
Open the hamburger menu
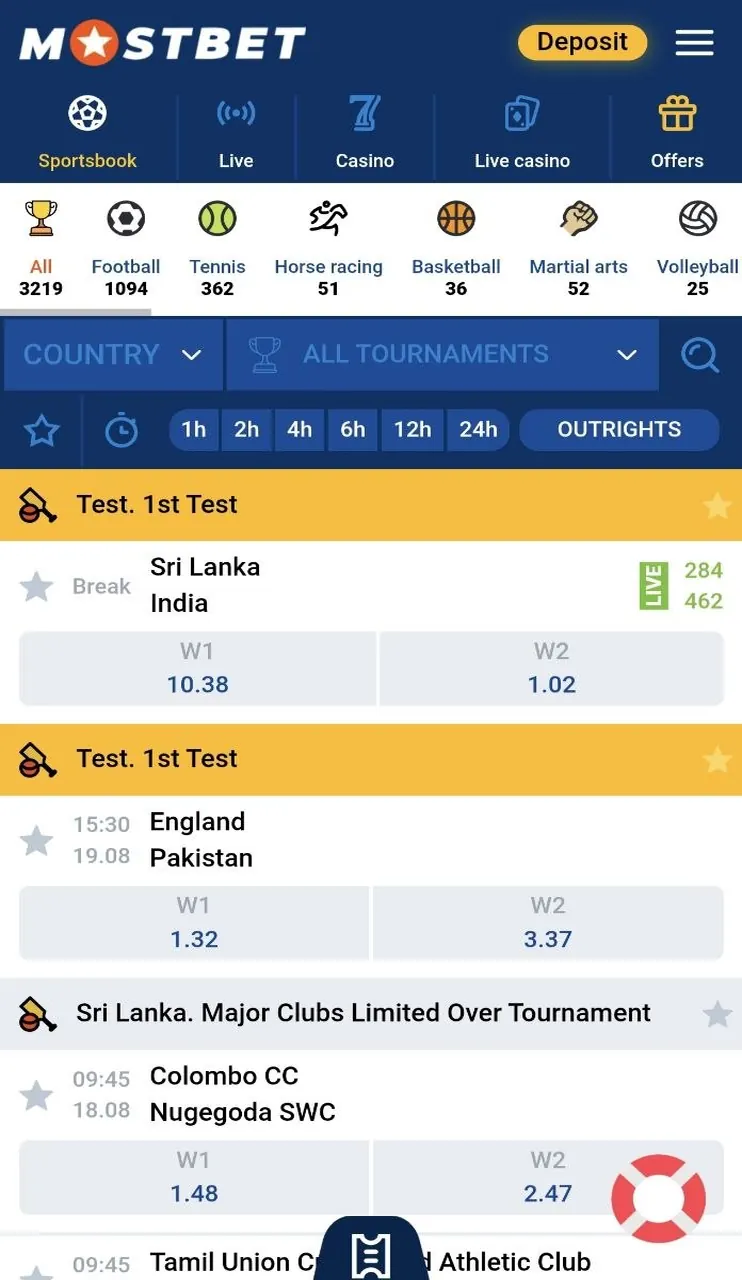pos(694,42)
